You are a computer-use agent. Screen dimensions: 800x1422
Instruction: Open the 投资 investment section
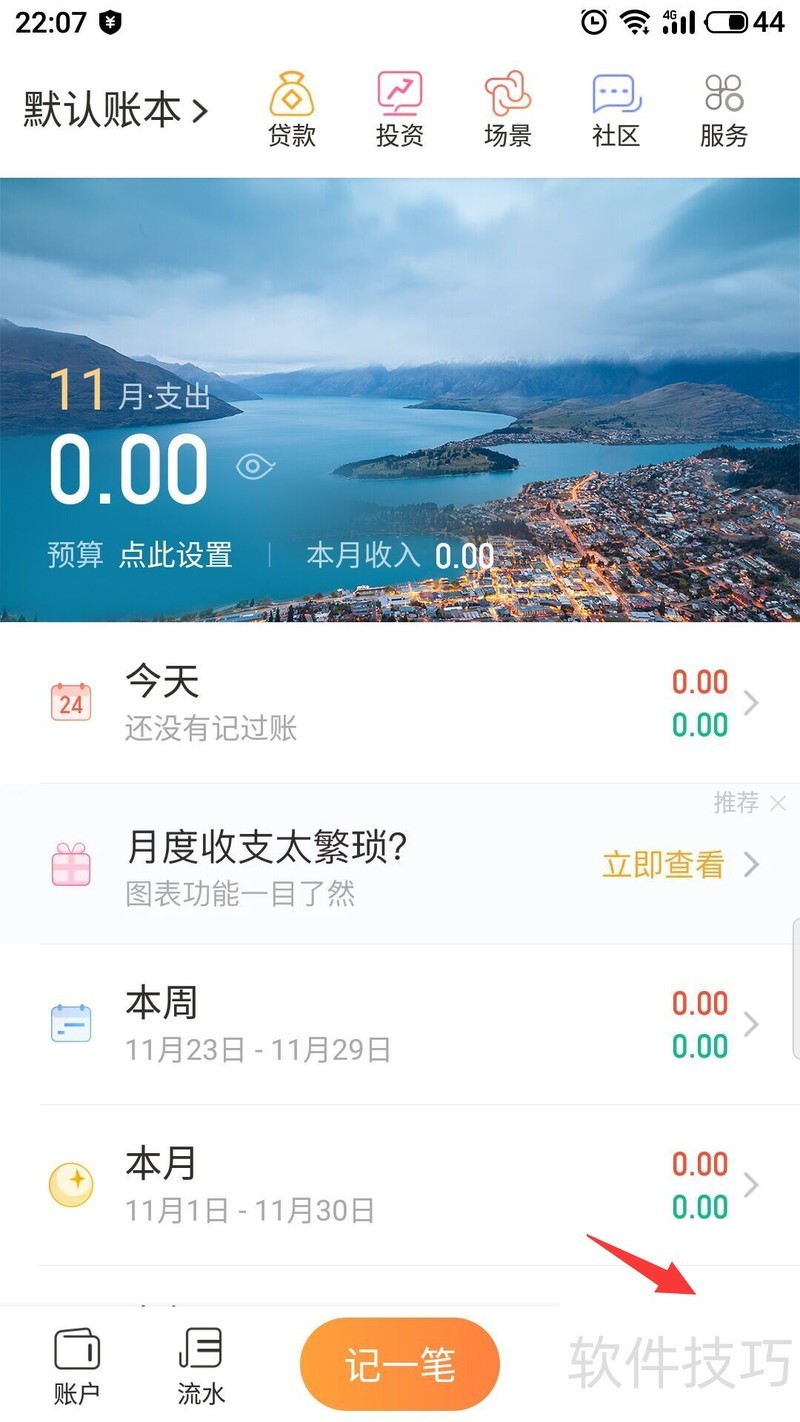click(400, 109)
